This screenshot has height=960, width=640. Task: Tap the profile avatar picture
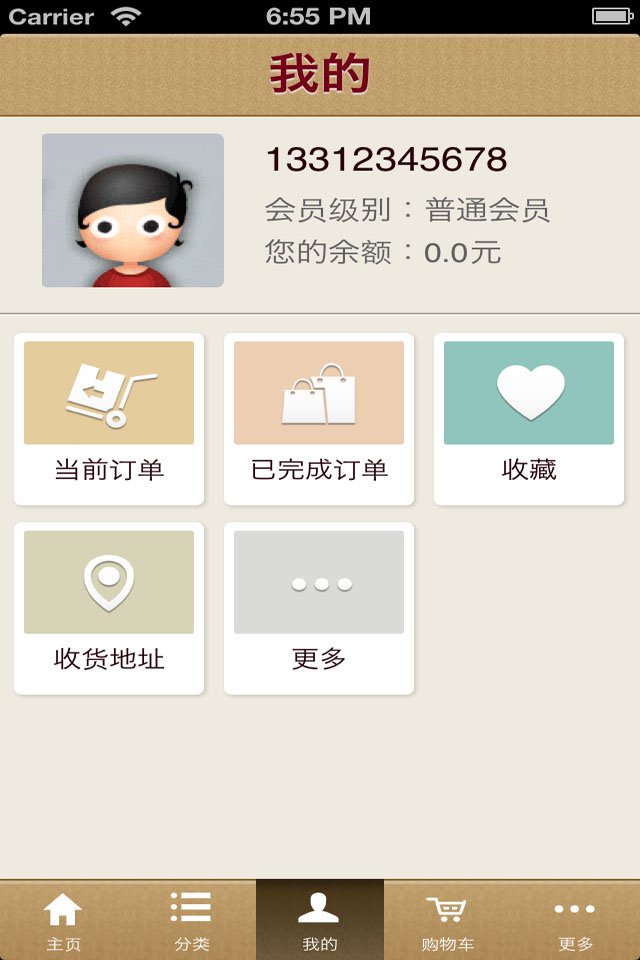coord(133,211)
